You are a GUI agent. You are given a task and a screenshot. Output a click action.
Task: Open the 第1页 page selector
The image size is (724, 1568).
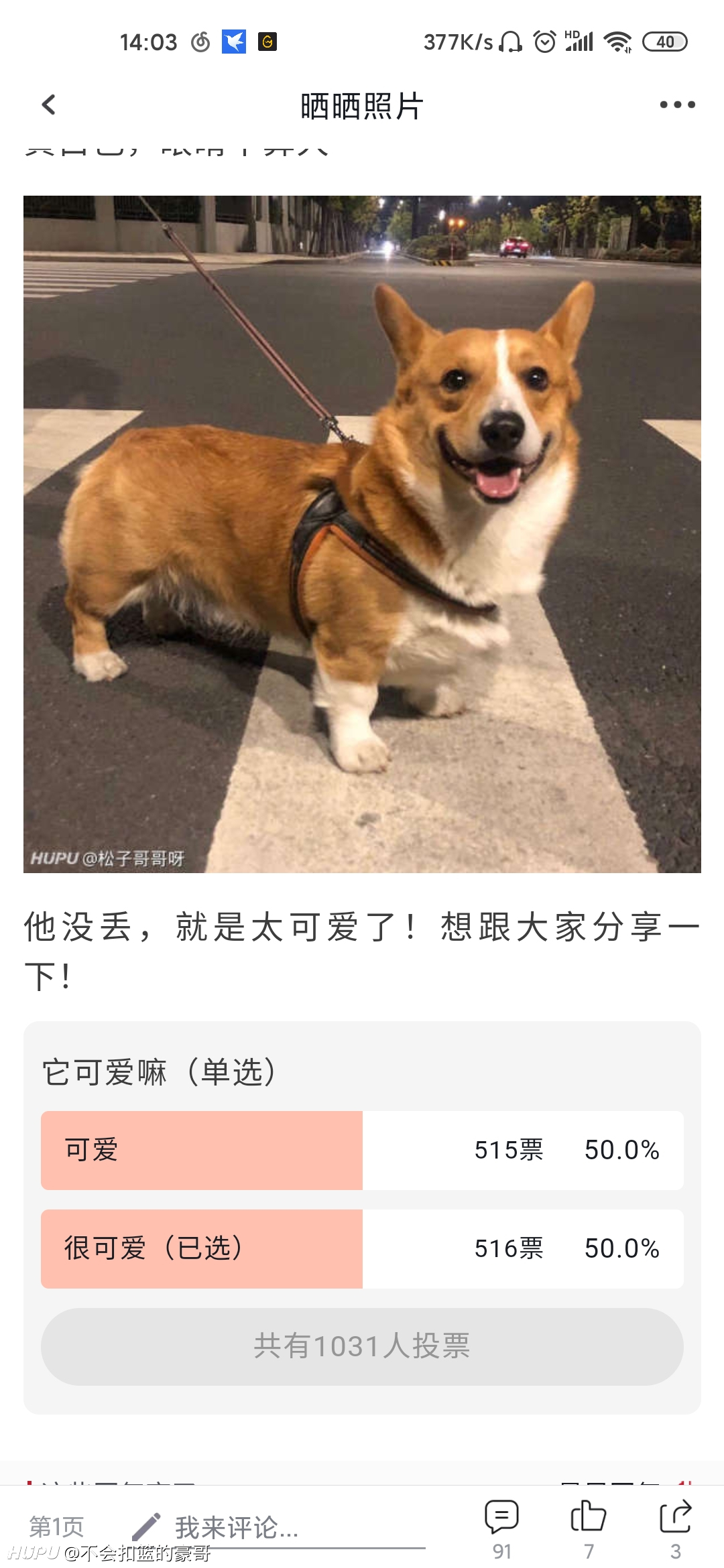(56, 1527)
